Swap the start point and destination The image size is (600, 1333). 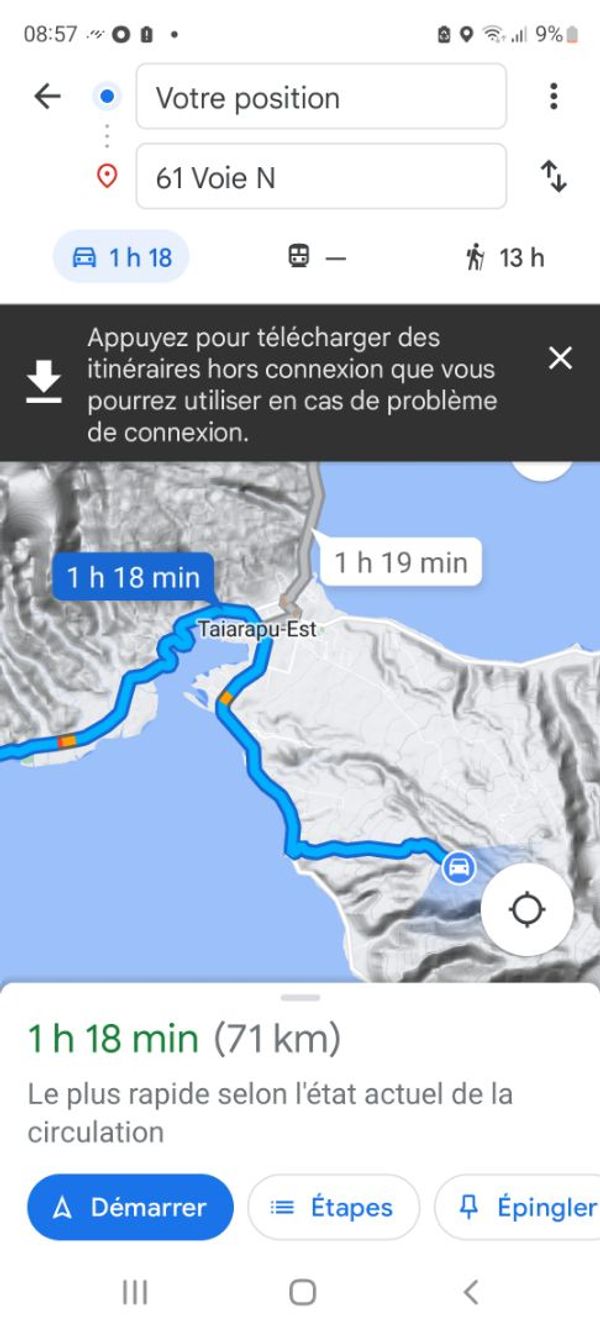[x=553, y=177]
